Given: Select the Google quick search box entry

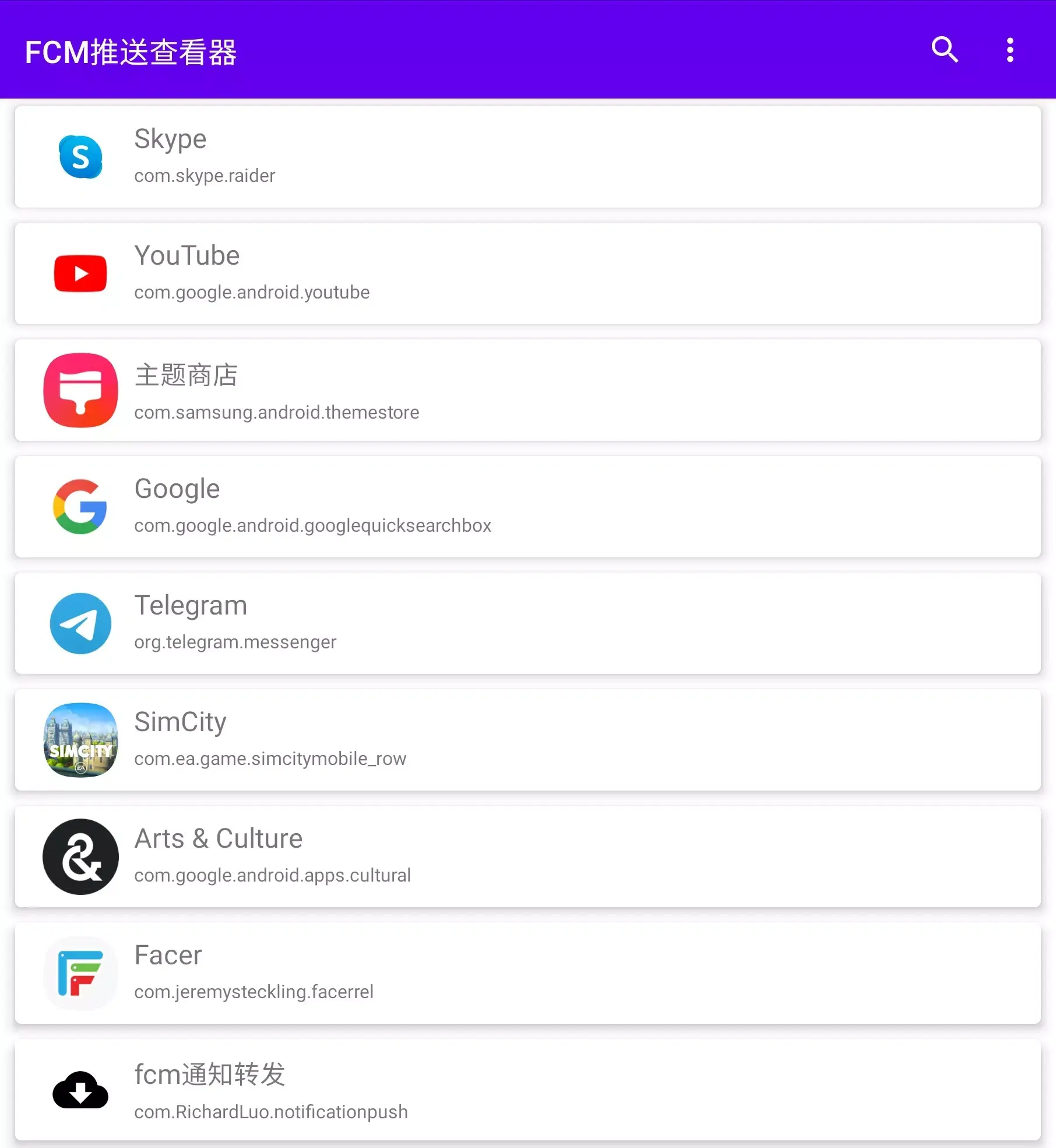Looking at the screenshot, I should click(x=525, y=506).
